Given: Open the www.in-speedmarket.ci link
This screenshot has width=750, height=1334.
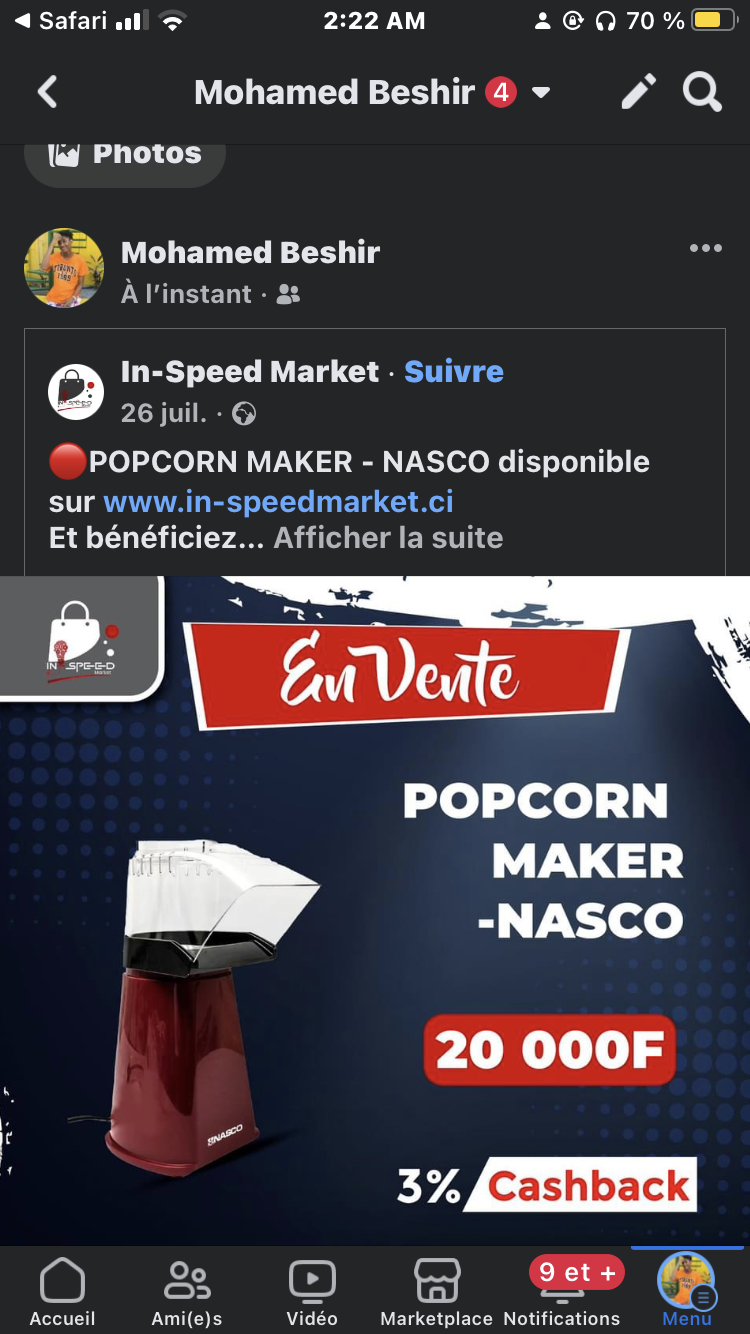Looking at the screenshot, I should coord(278,500).
